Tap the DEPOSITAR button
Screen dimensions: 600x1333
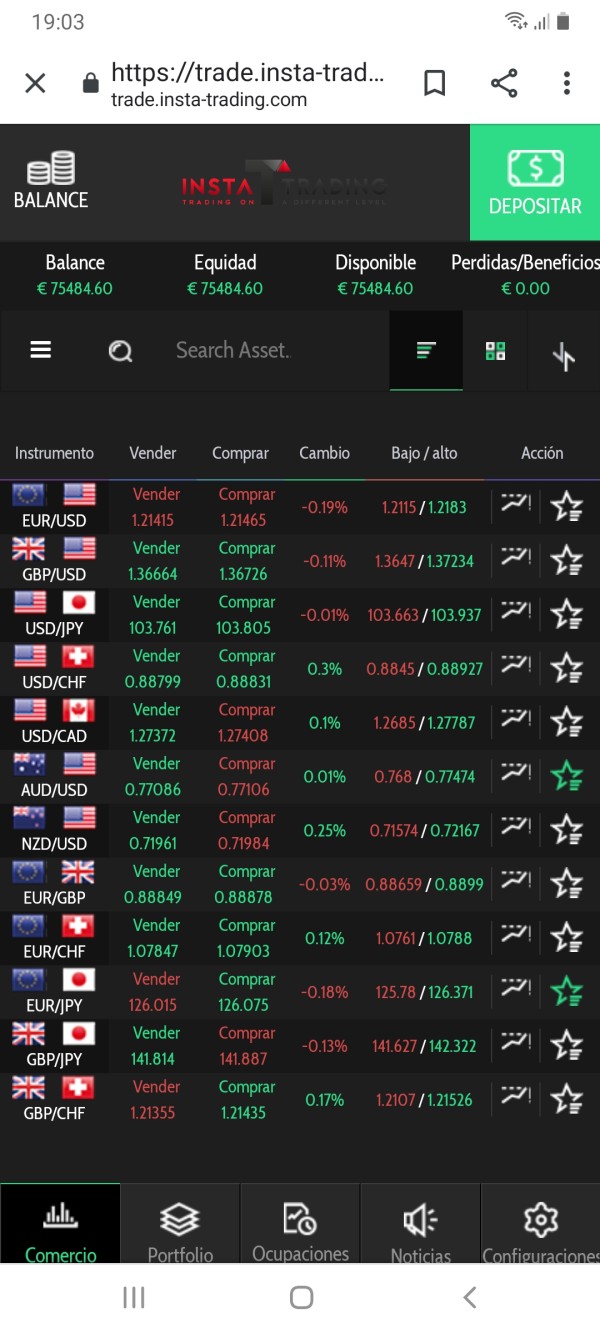535,182
